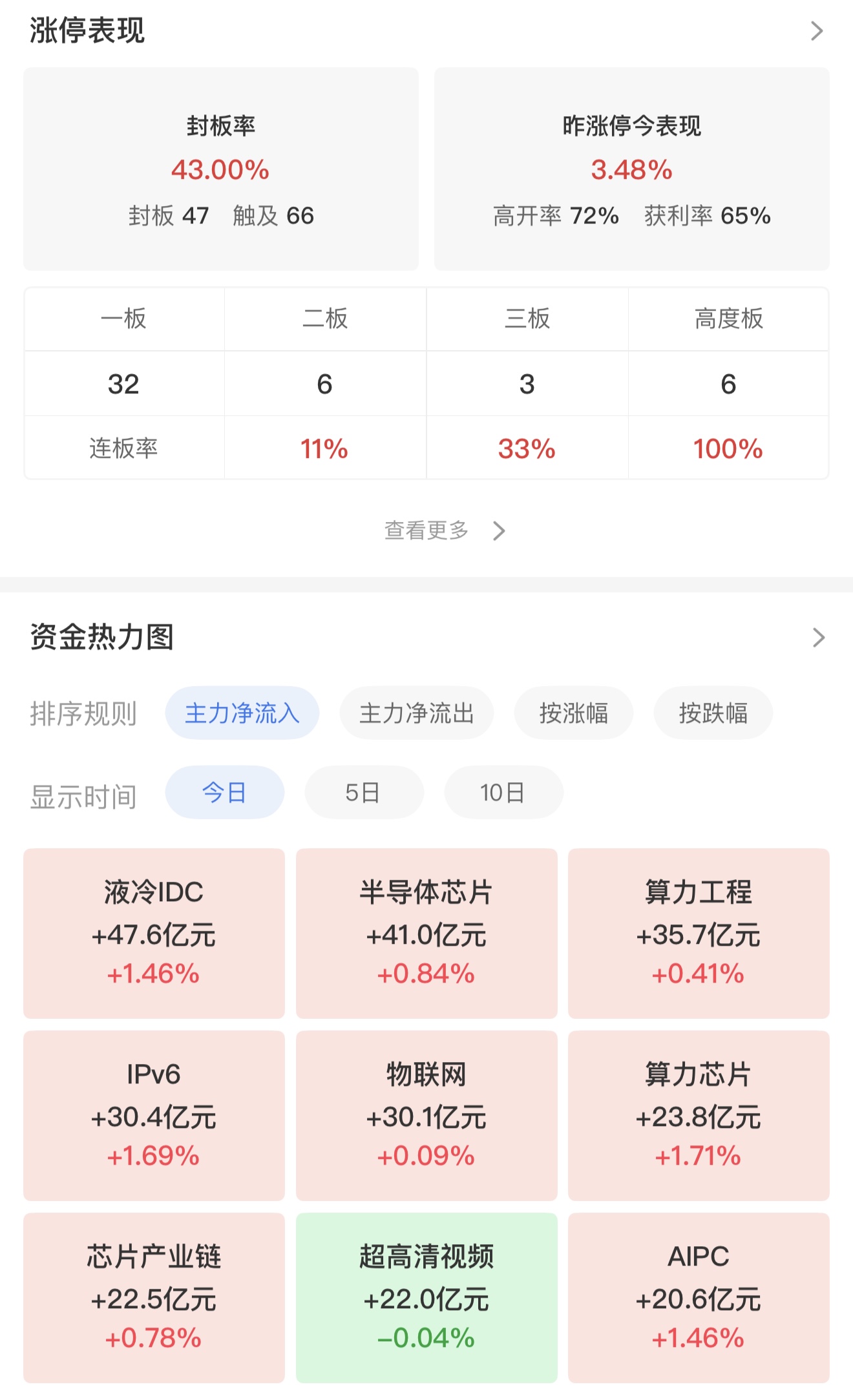Select the 今日 time range
This screenshot has height=1400, width=853.
224,793
